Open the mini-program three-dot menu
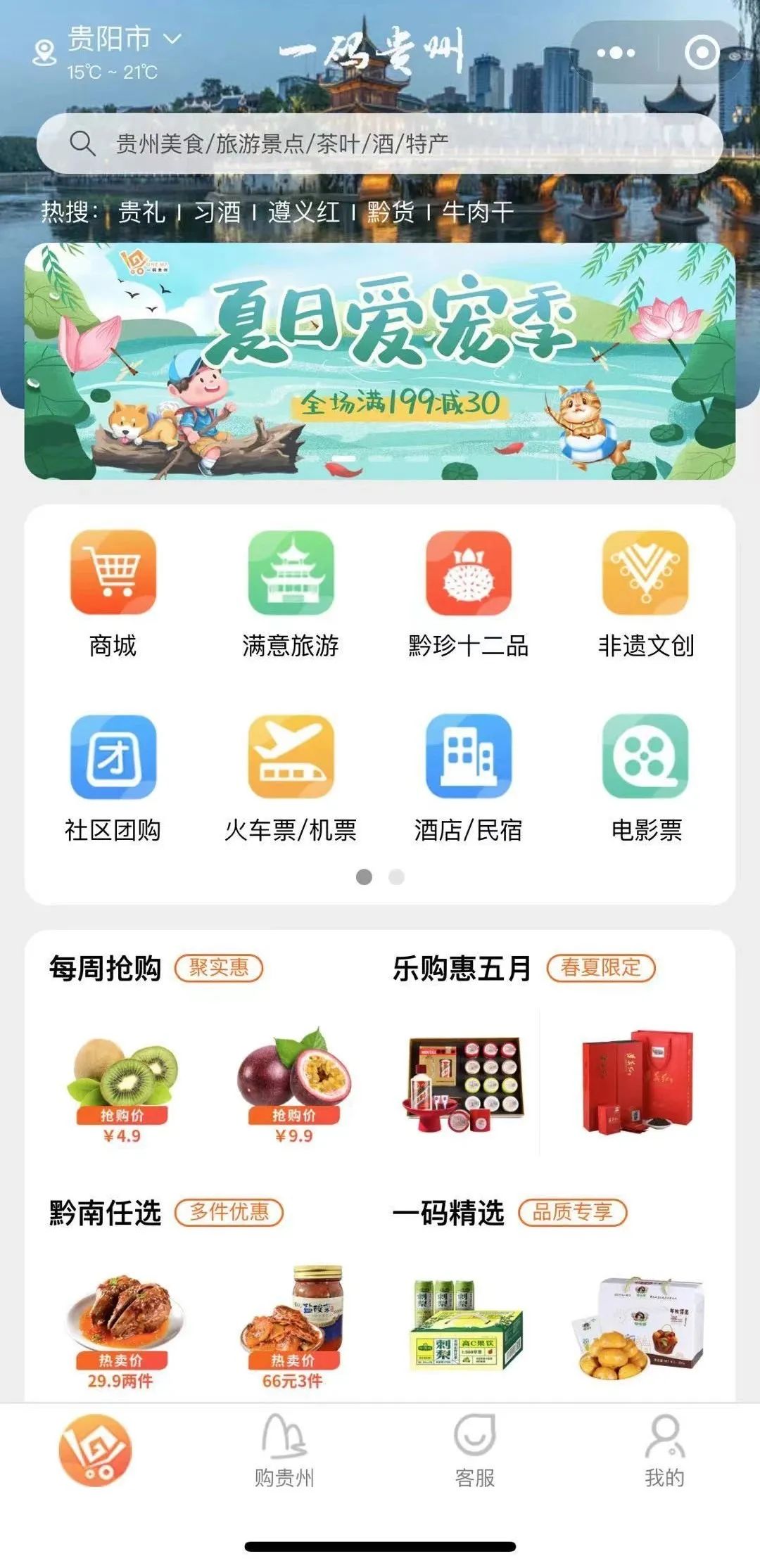This screenshot has height=1568, width=760. (x=615, y=53)
